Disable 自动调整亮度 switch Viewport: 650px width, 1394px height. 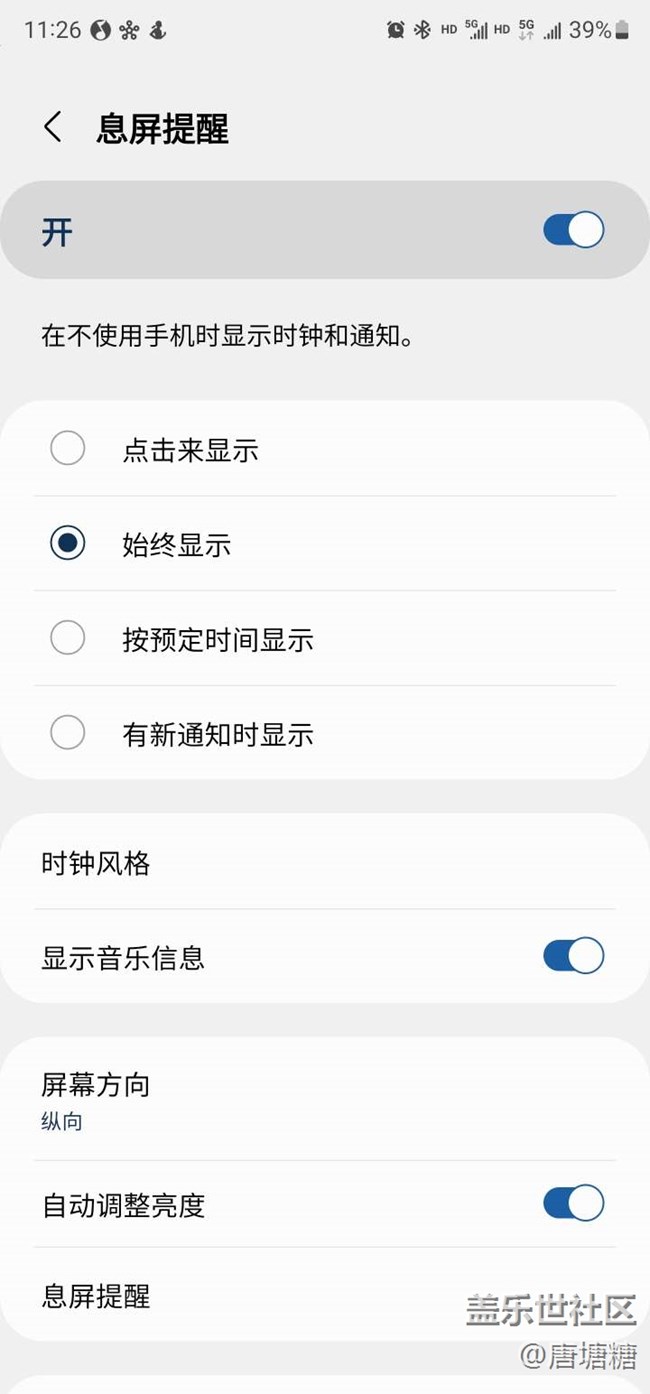[x=573, y=1203]
